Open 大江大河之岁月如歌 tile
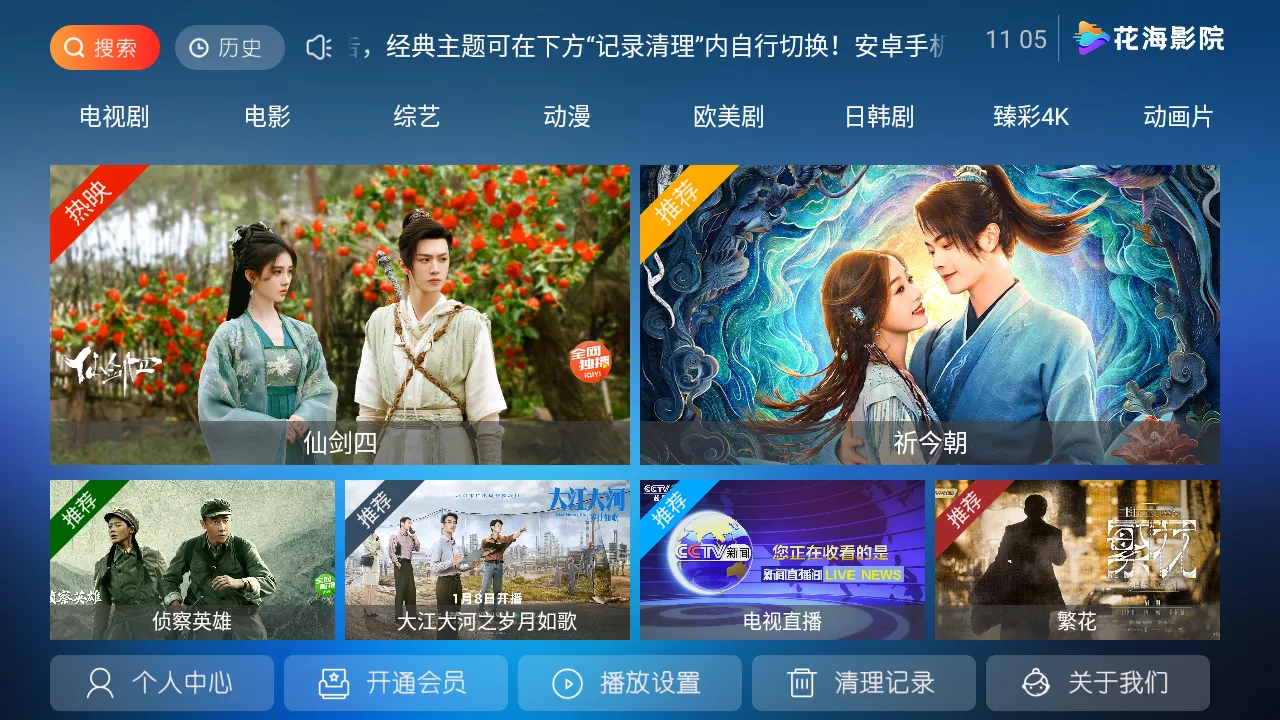This screenshot has height=720, width=1280. [487, 560]
